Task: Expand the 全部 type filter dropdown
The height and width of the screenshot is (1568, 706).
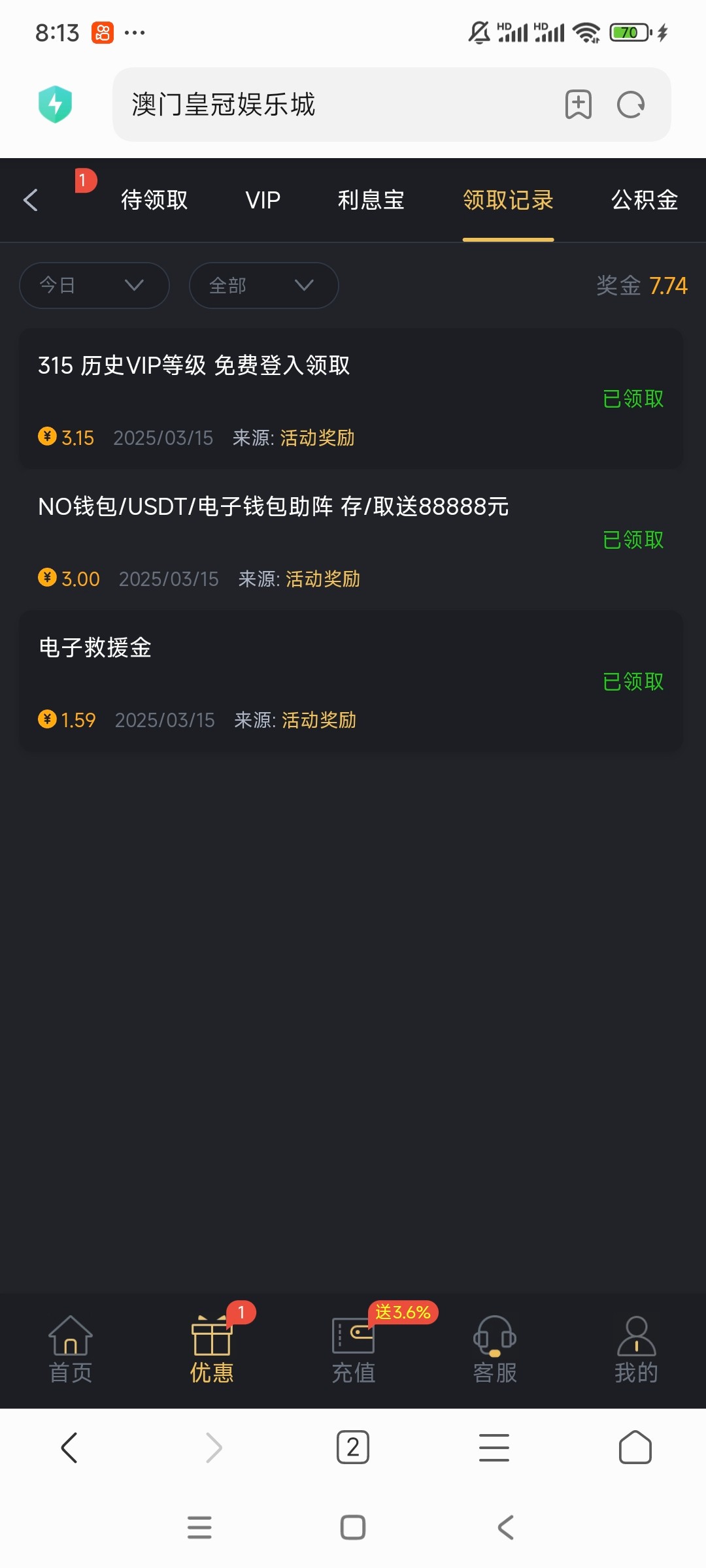Action: pos(263,286)
